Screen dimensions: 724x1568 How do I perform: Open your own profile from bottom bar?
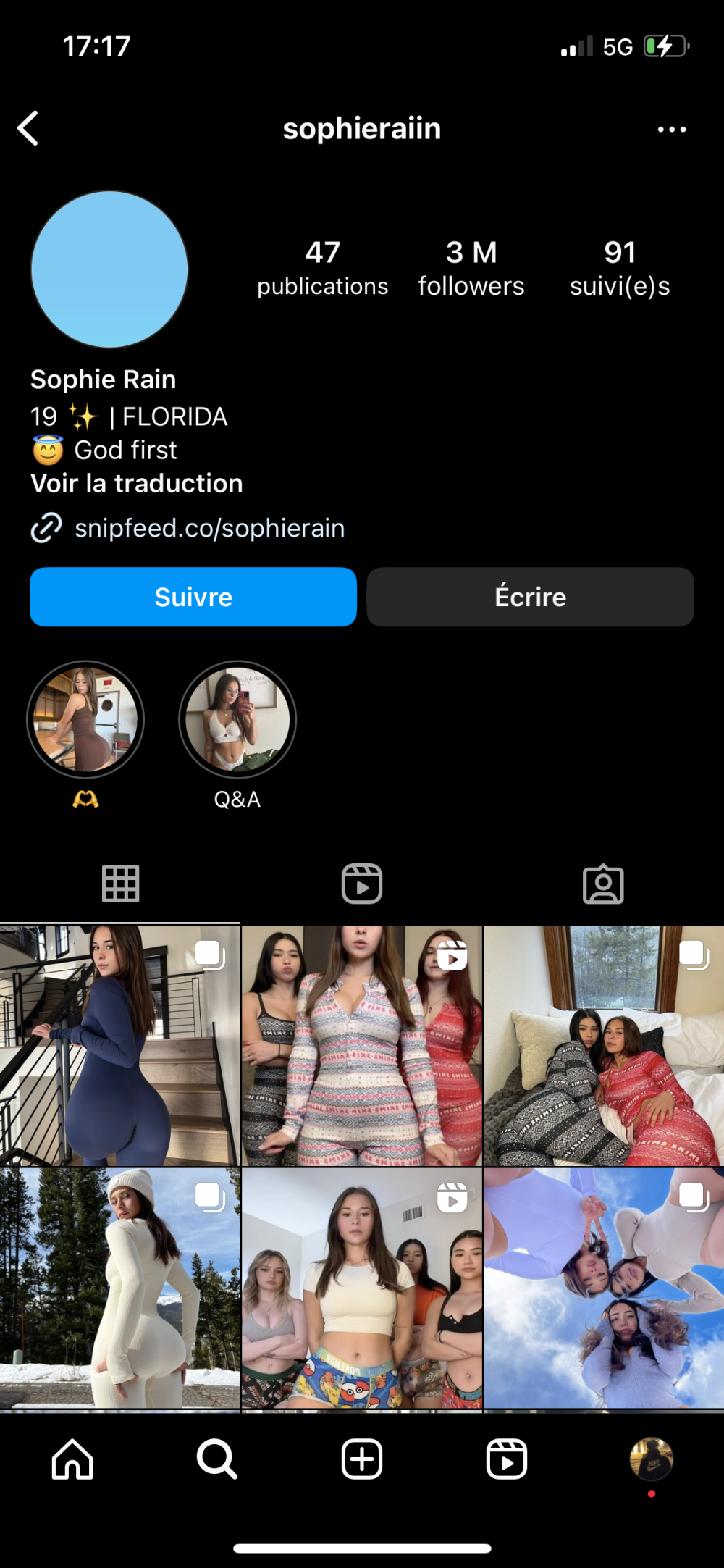click(652, 1459)
